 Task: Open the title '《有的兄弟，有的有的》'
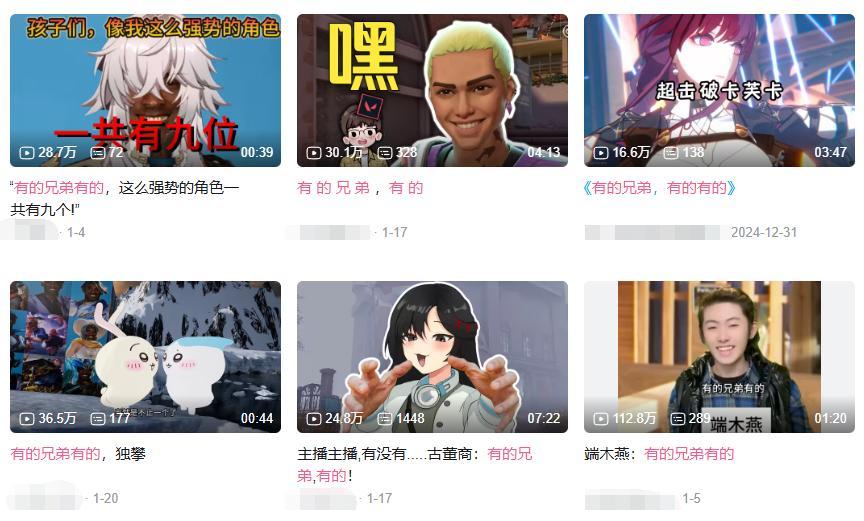pos(659,187)
